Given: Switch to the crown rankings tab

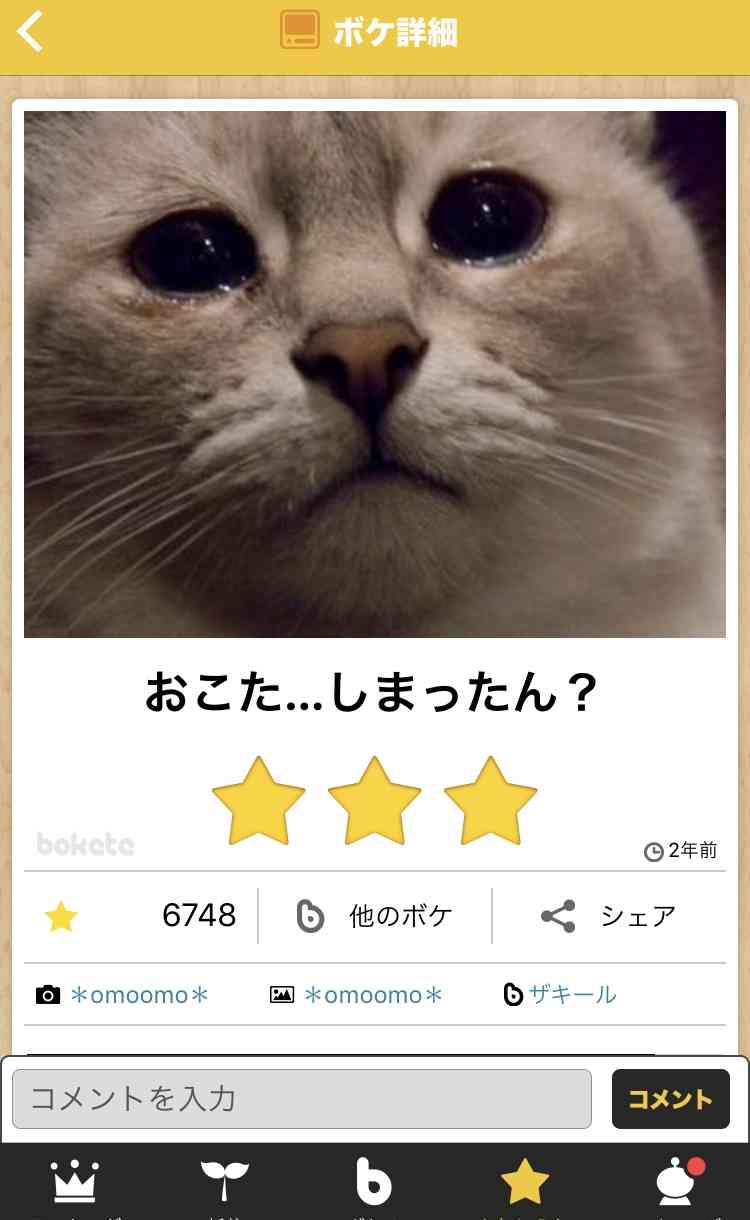Looking at the screenshot, I should 75,1180.
